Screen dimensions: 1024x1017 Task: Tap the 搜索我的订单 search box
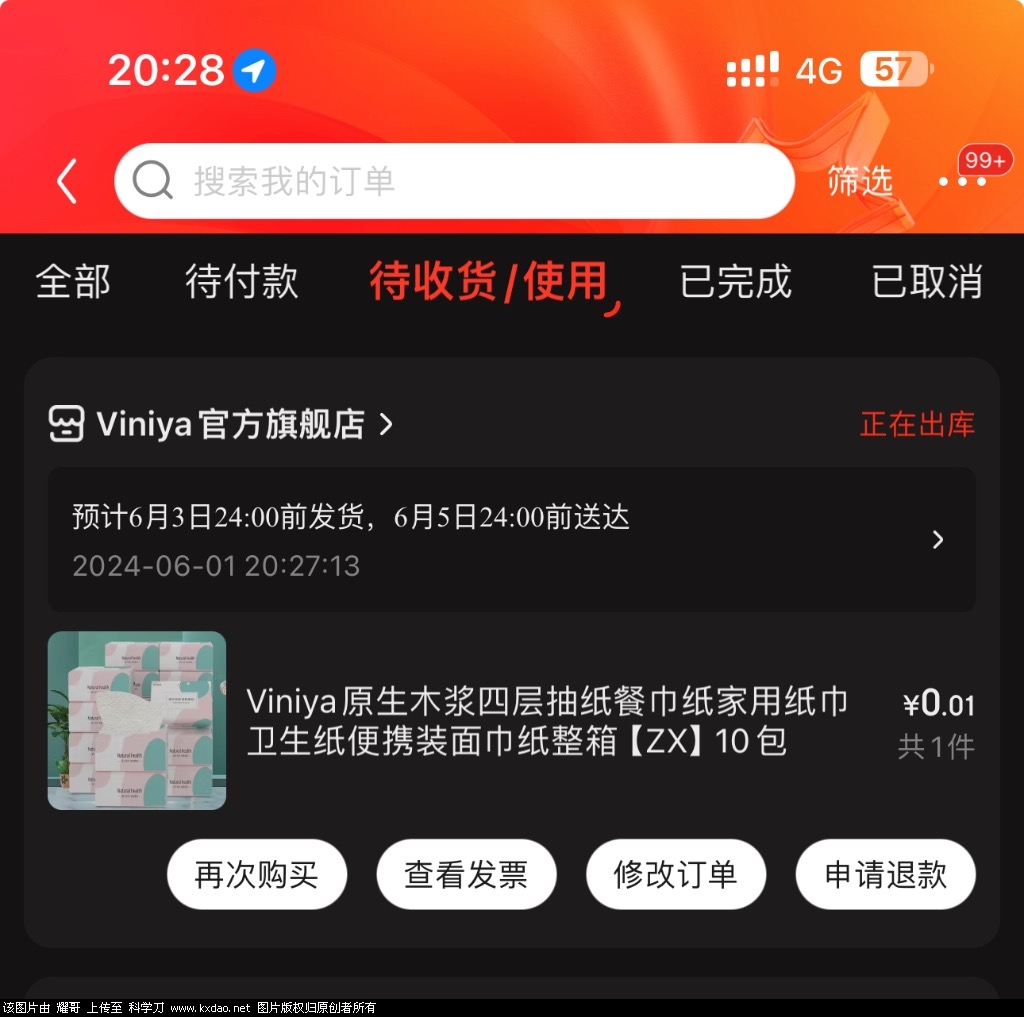click(x=454, y=181)
